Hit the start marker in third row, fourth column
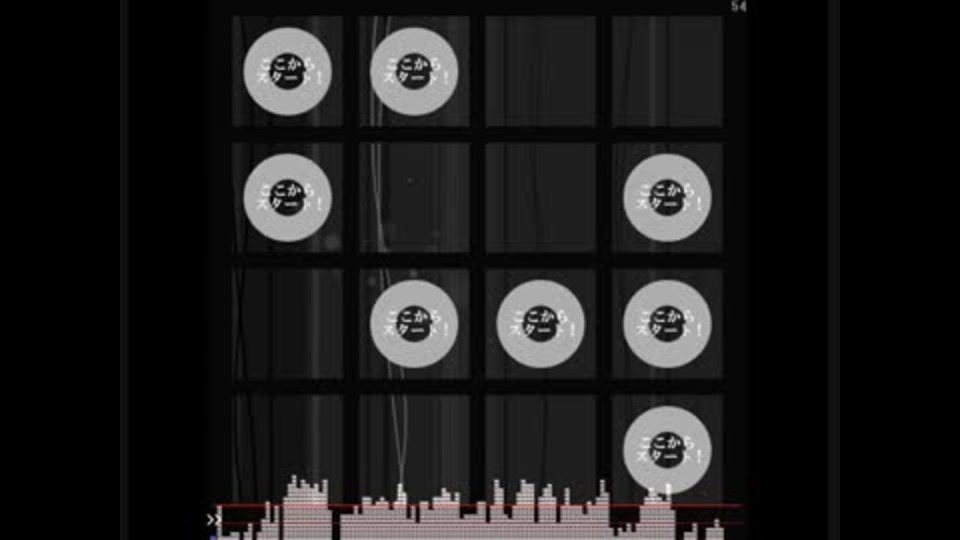 pos(667,323)
